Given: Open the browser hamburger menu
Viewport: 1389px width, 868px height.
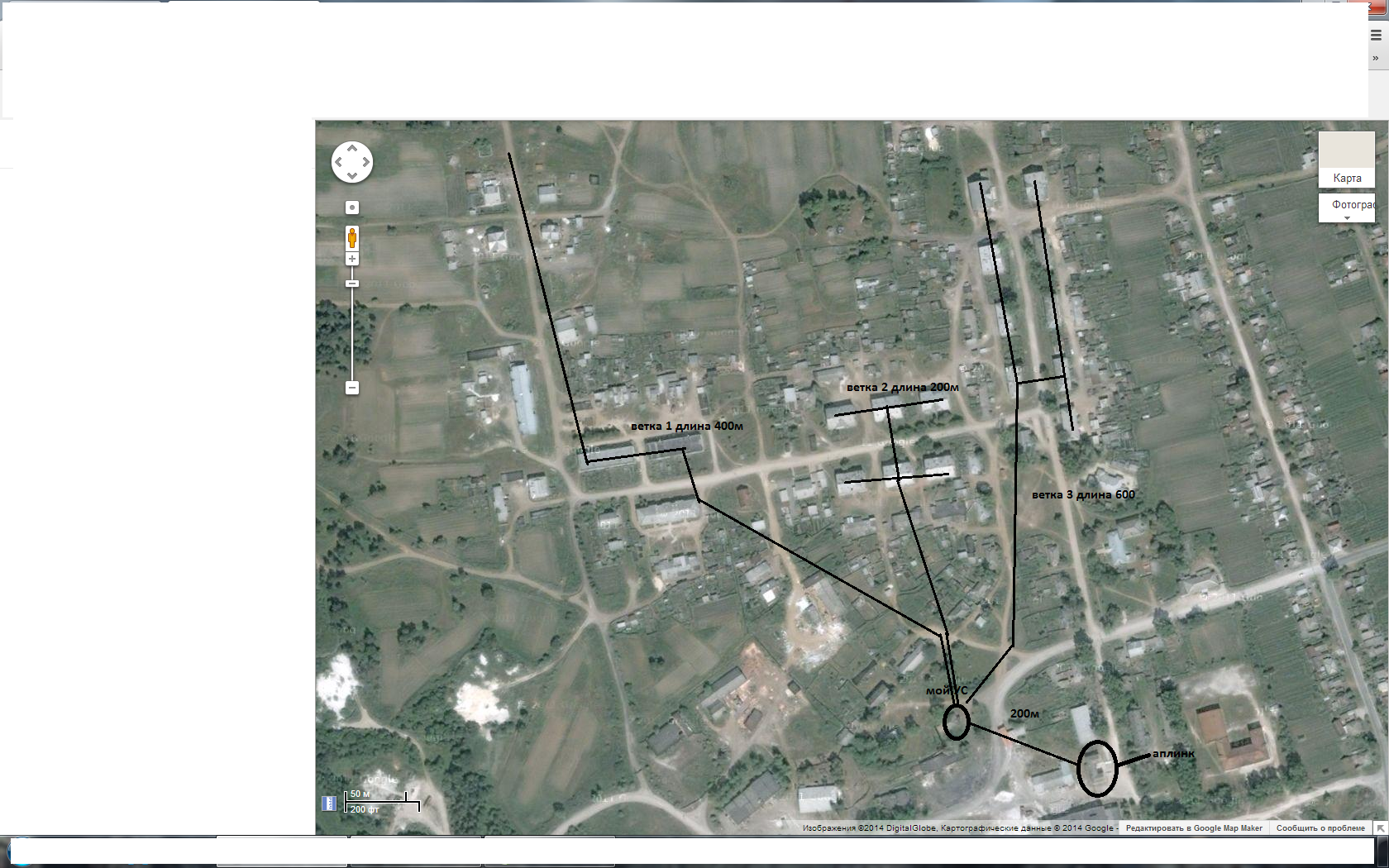Looking at the screenshot, I should click(x=1376, y=35).
